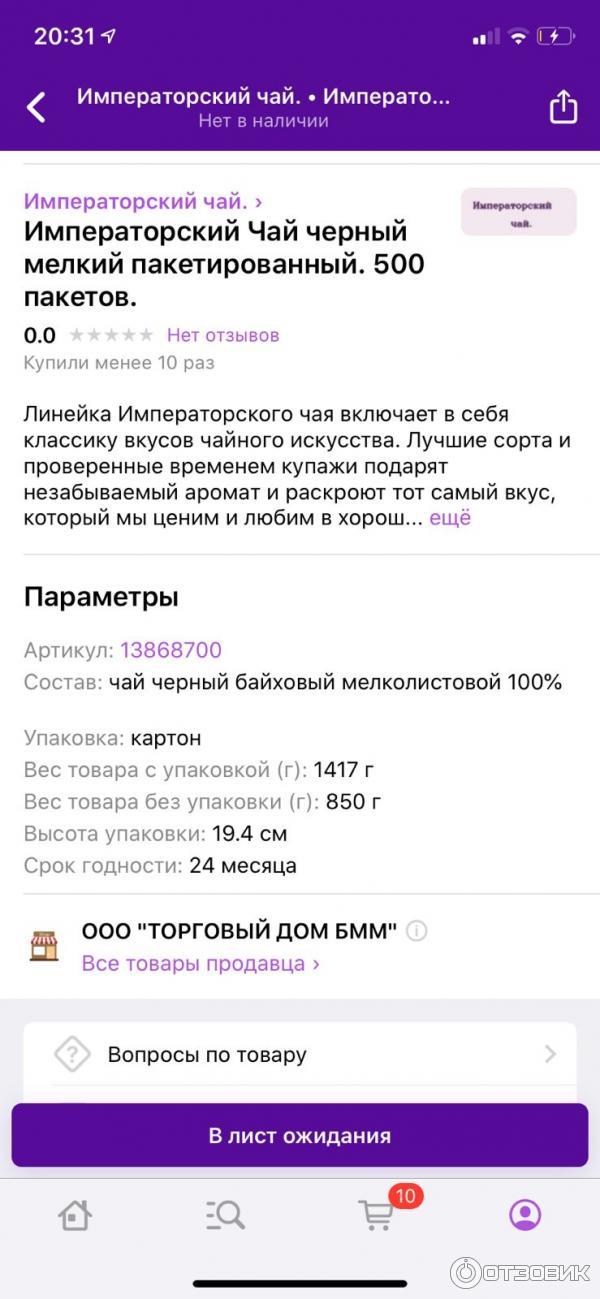Open the shopping cart tab
Viewport: 600px width, 1299px height.
[x=376, y=1215]
